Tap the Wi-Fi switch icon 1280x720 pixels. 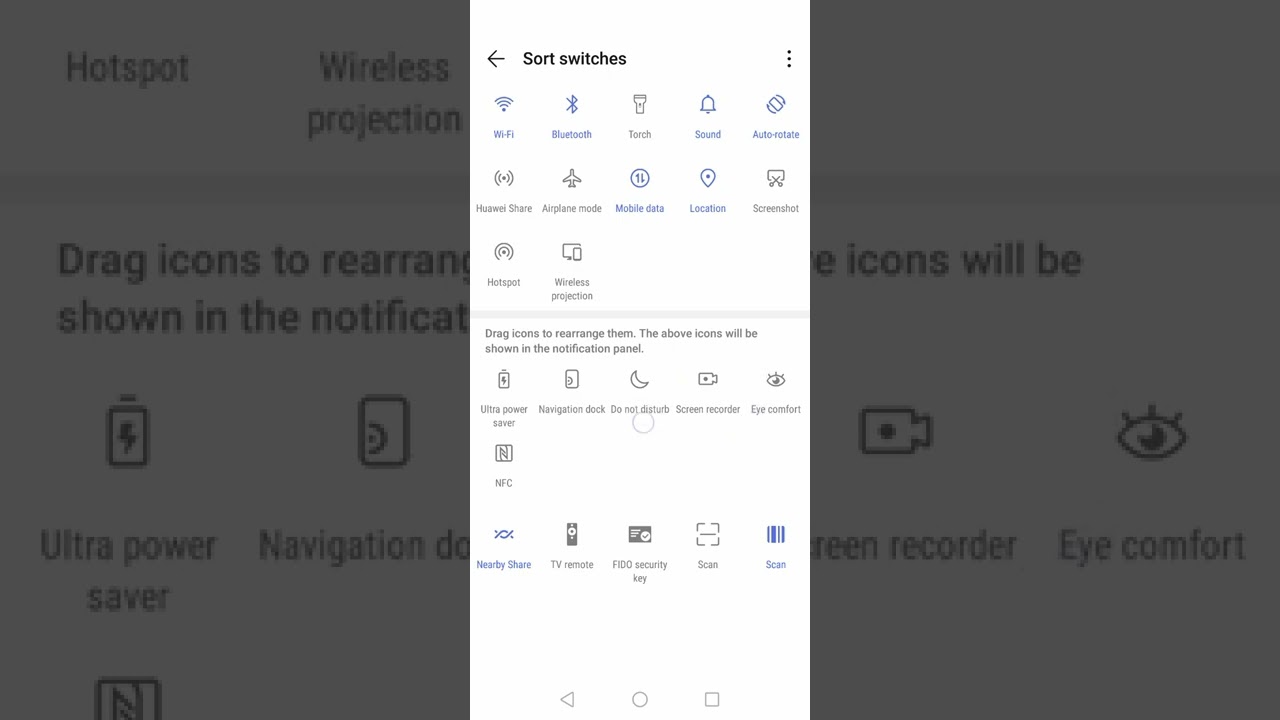(504, 104)
